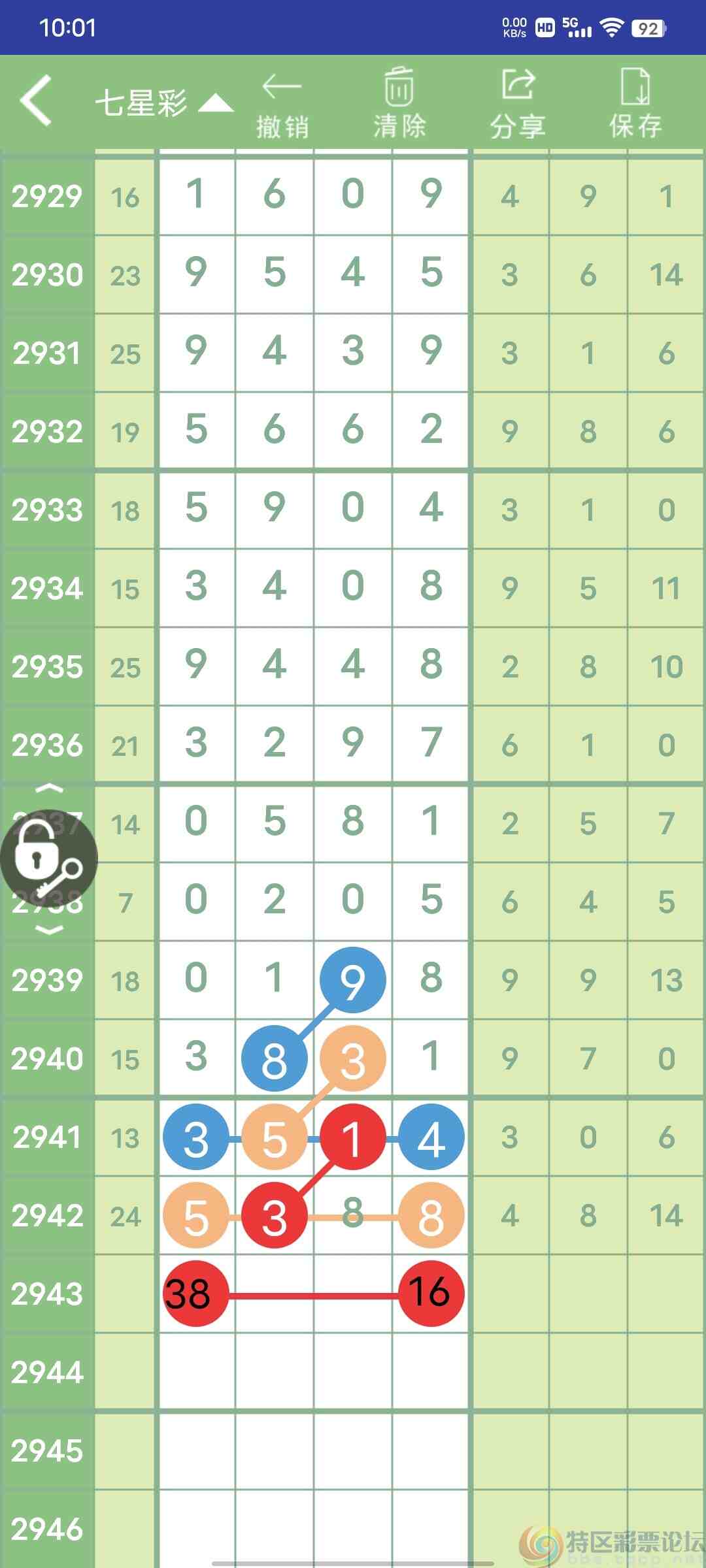Viewport: 706px width, 1568px height.
Task: Tap the orange 5 circle in row 2942
Action: click(x=195, y=1215)
